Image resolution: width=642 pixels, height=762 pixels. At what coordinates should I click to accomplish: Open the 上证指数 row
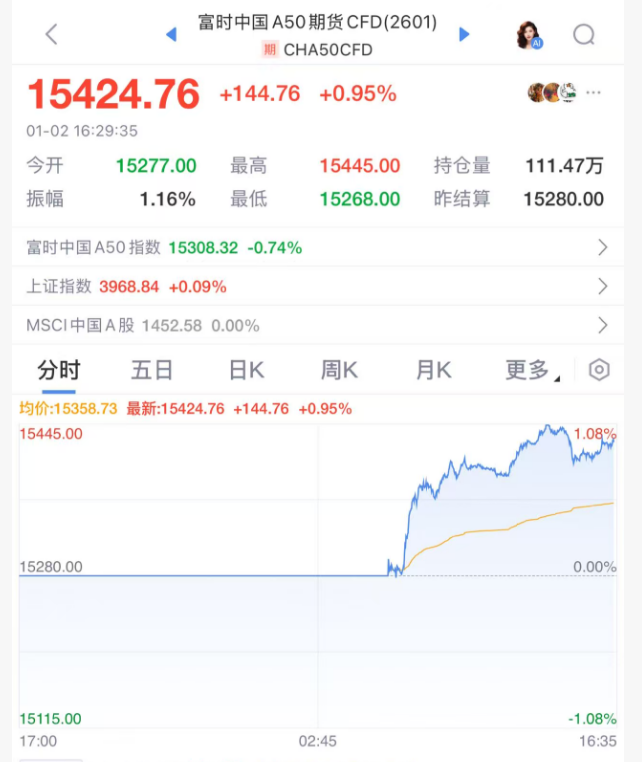(320, 286)
